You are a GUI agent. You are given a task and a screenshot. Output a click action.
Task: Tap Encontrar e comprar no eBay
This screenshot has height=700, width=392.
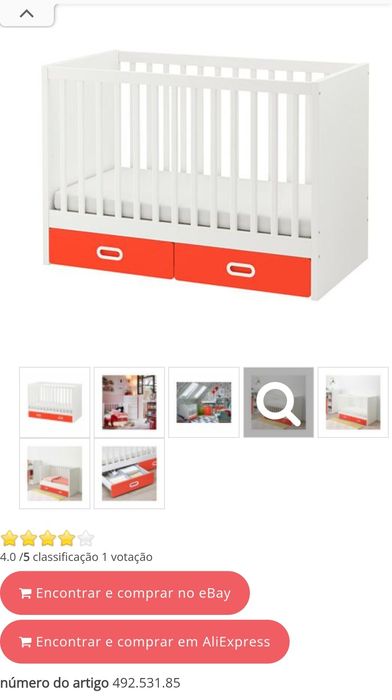click(125, 593)
